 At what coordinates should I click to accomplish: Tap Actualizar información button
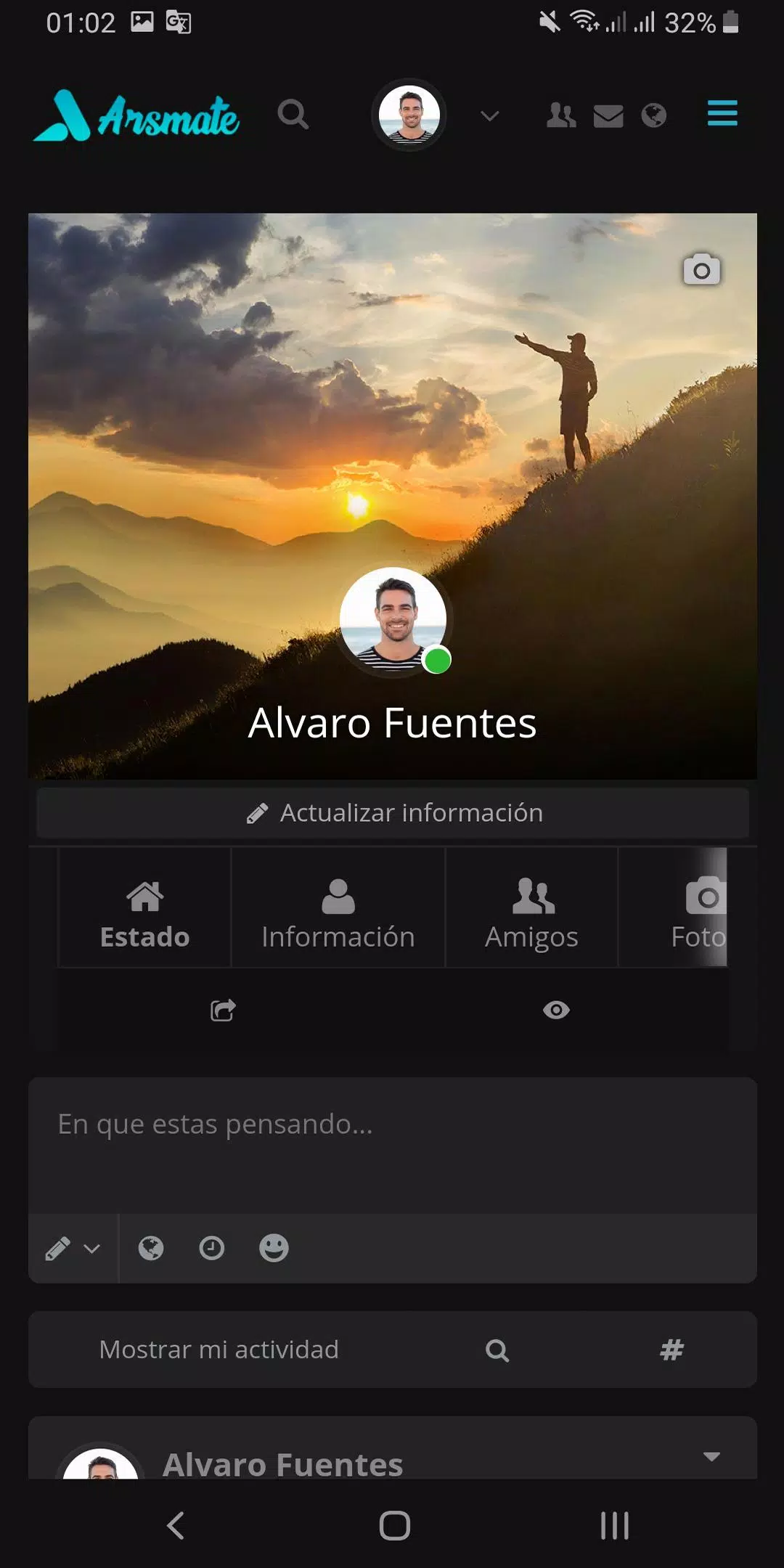(x=393, y=813)
